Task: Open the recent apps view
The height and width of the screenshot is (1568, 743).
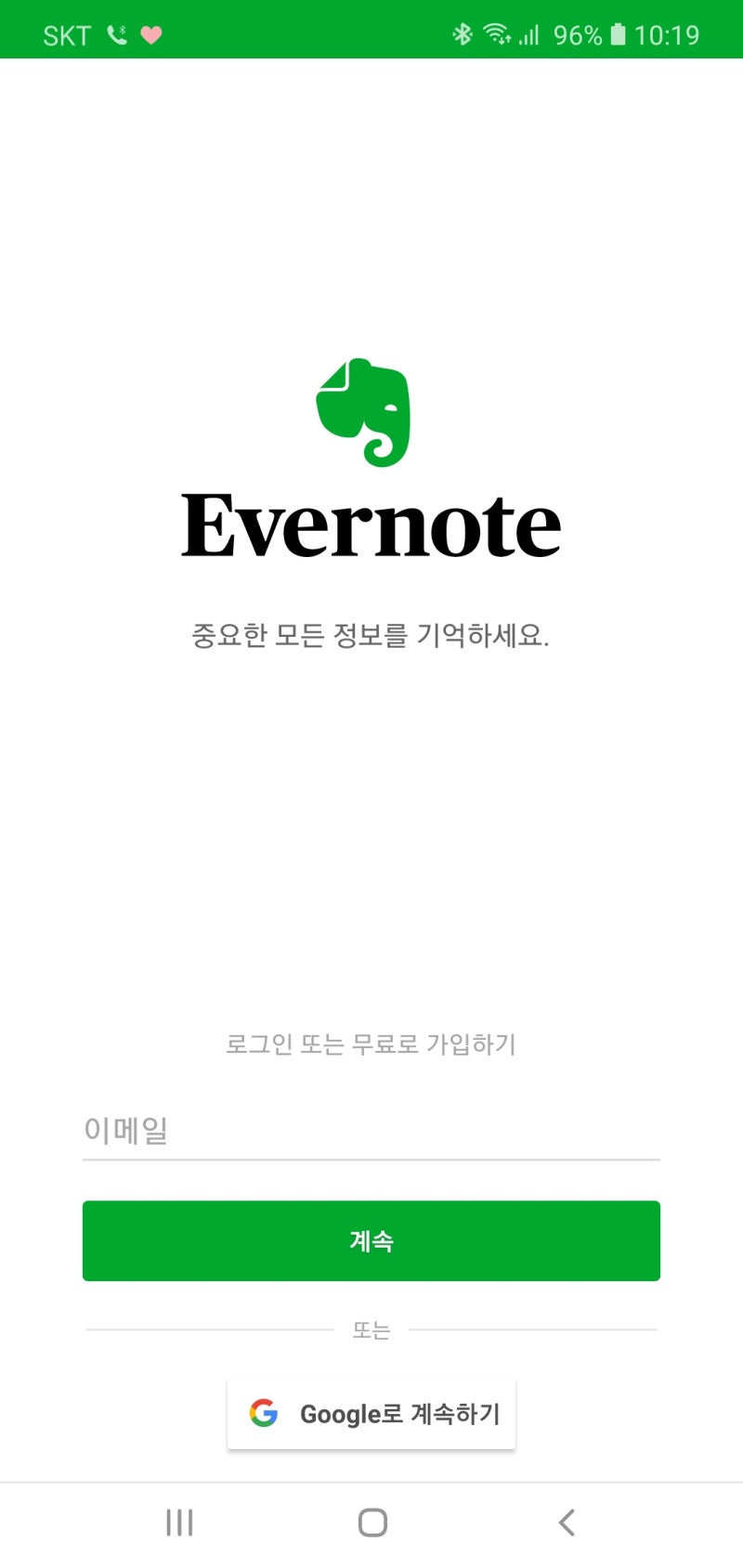Action: point(179,1523)
